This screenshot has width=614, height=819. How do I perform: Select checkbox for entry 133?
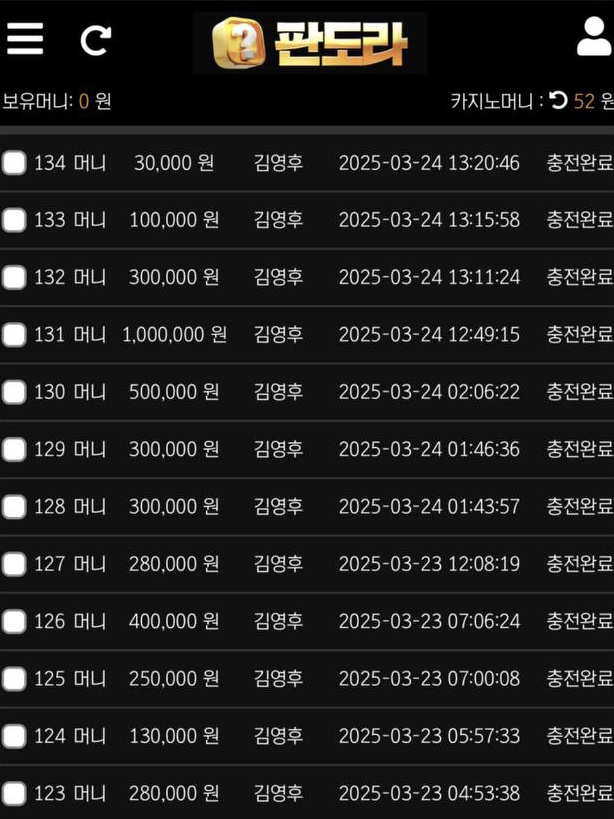pyautogui.click(x=14, y=220)
